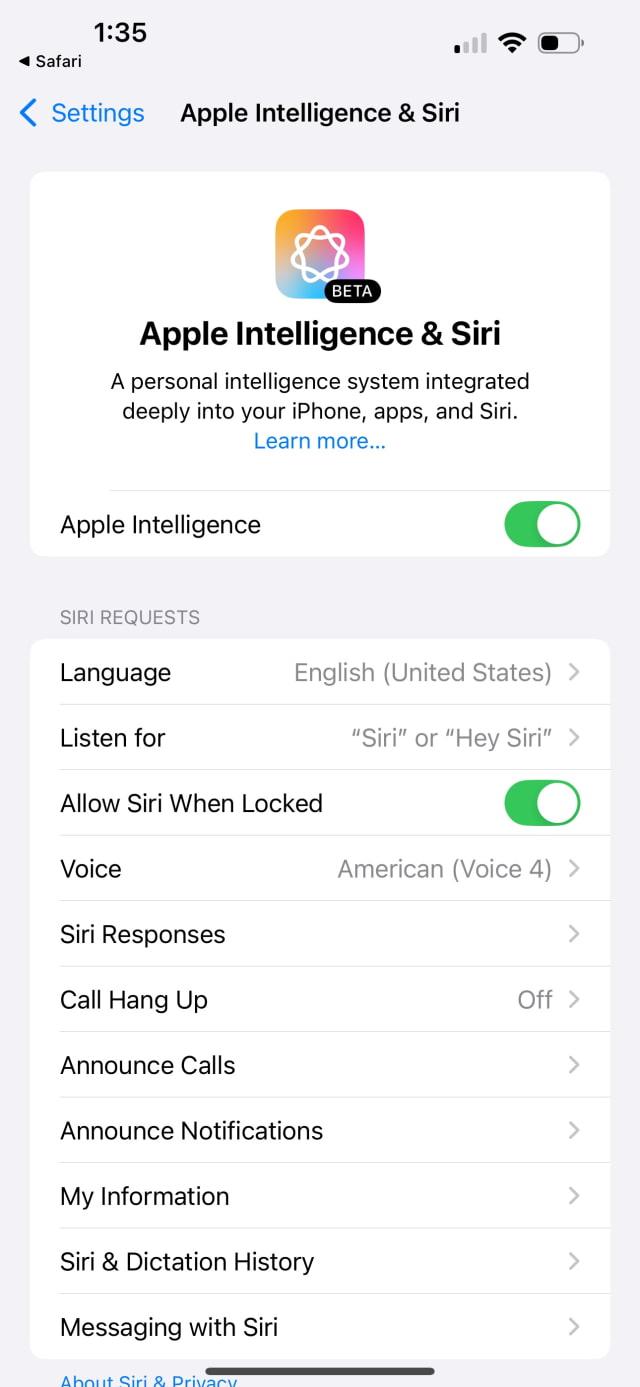Select the My Information row
The width and height of the screenshot is (640, 1387).
[320, 1196]
